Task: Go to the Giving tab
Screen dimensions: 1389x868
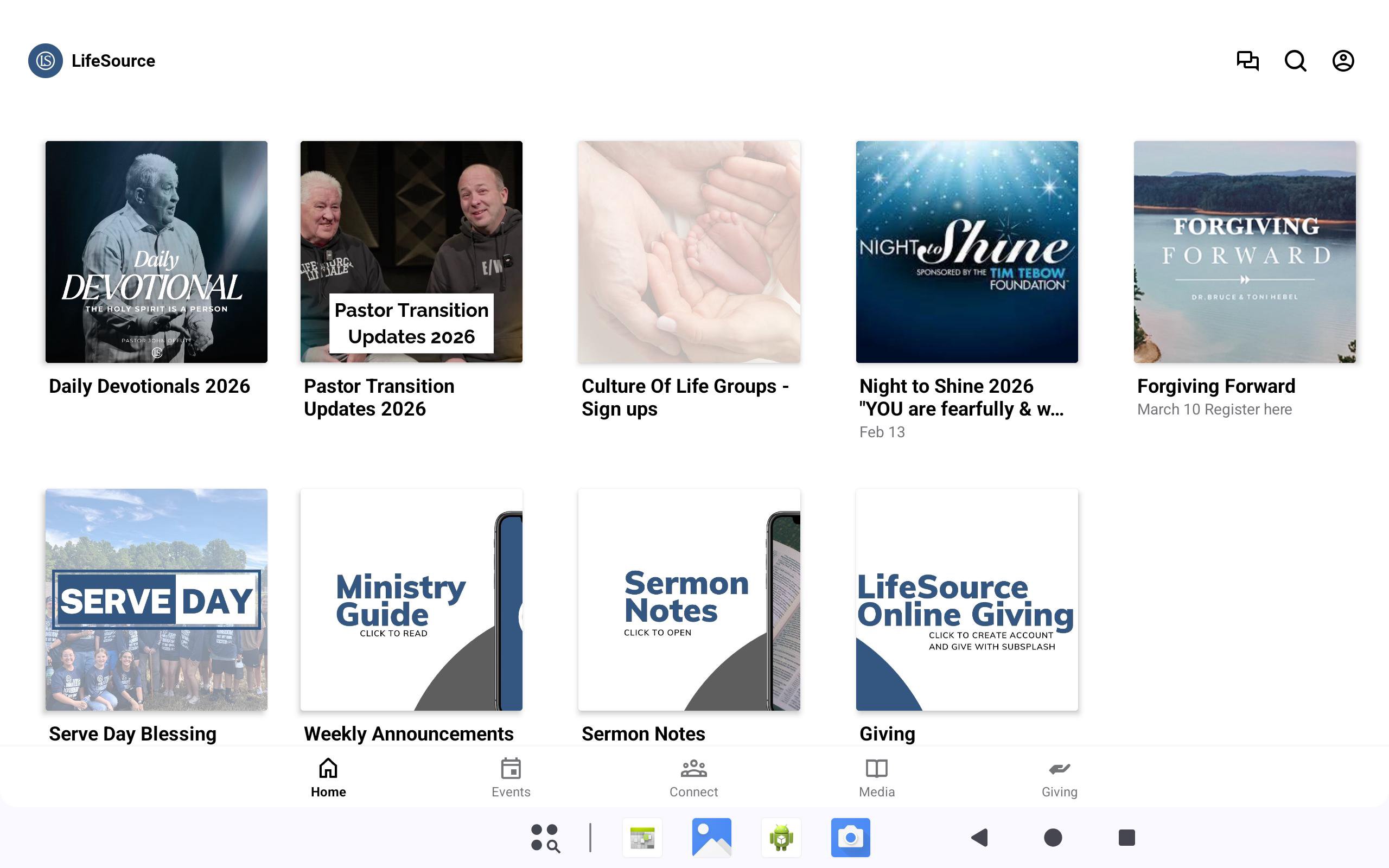Action: coord(1059,778)
